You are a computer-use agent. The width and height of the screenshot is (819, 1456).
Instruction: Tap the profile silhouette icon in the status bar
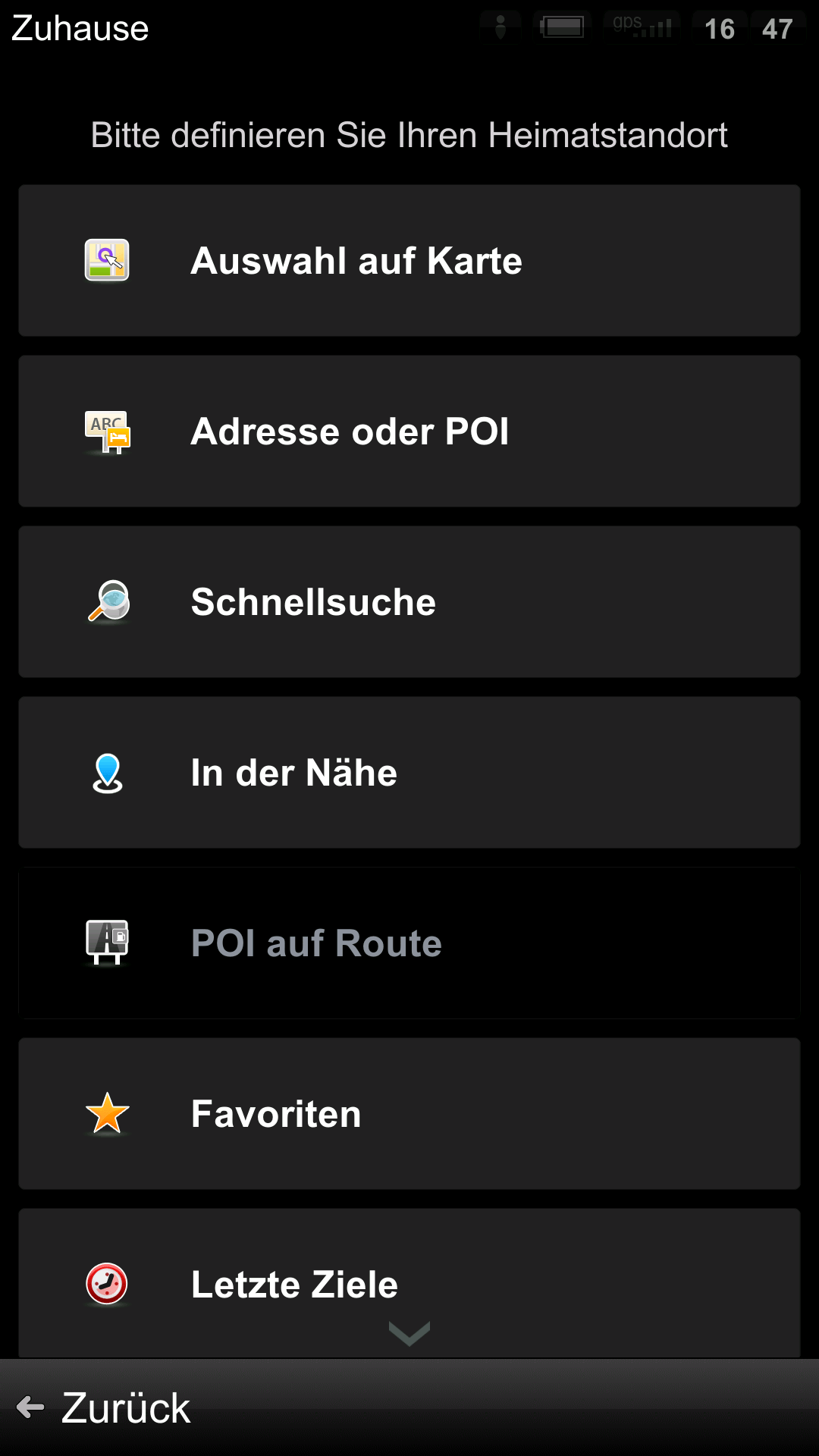tap(500, 27)
